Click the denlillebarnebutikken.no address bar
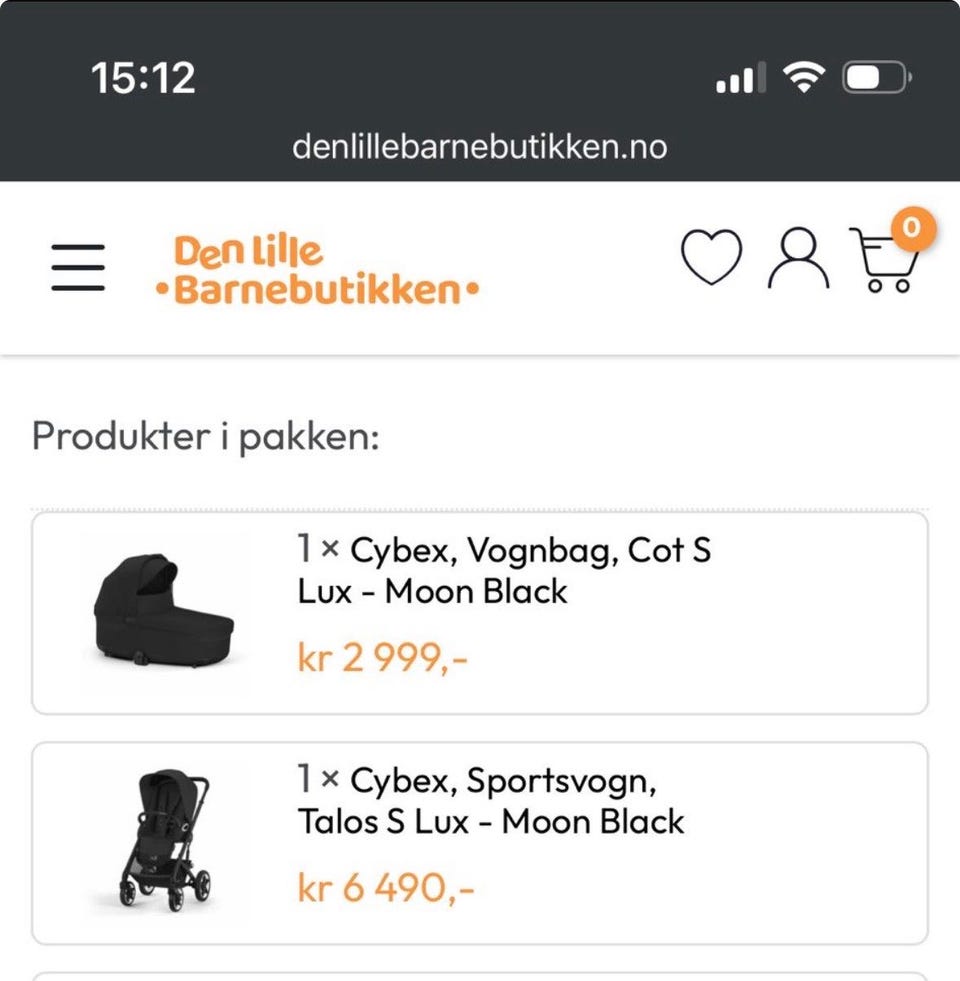This screenshot has height=981, width=960. point(479,147)
